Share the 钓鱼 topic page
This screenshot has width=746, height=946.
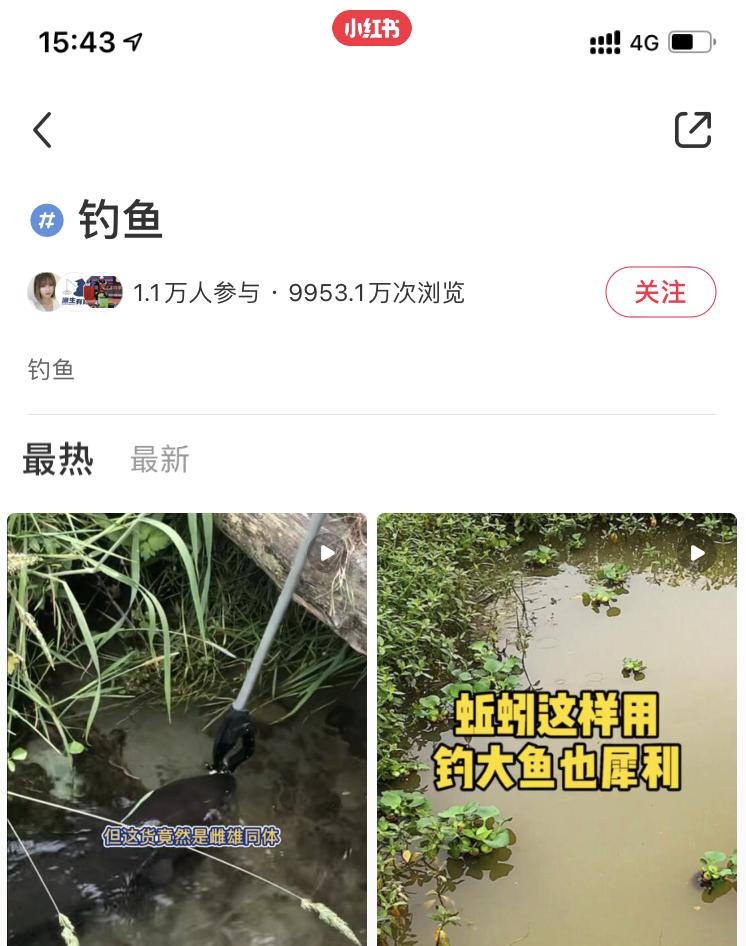click(x=692, y=130)
